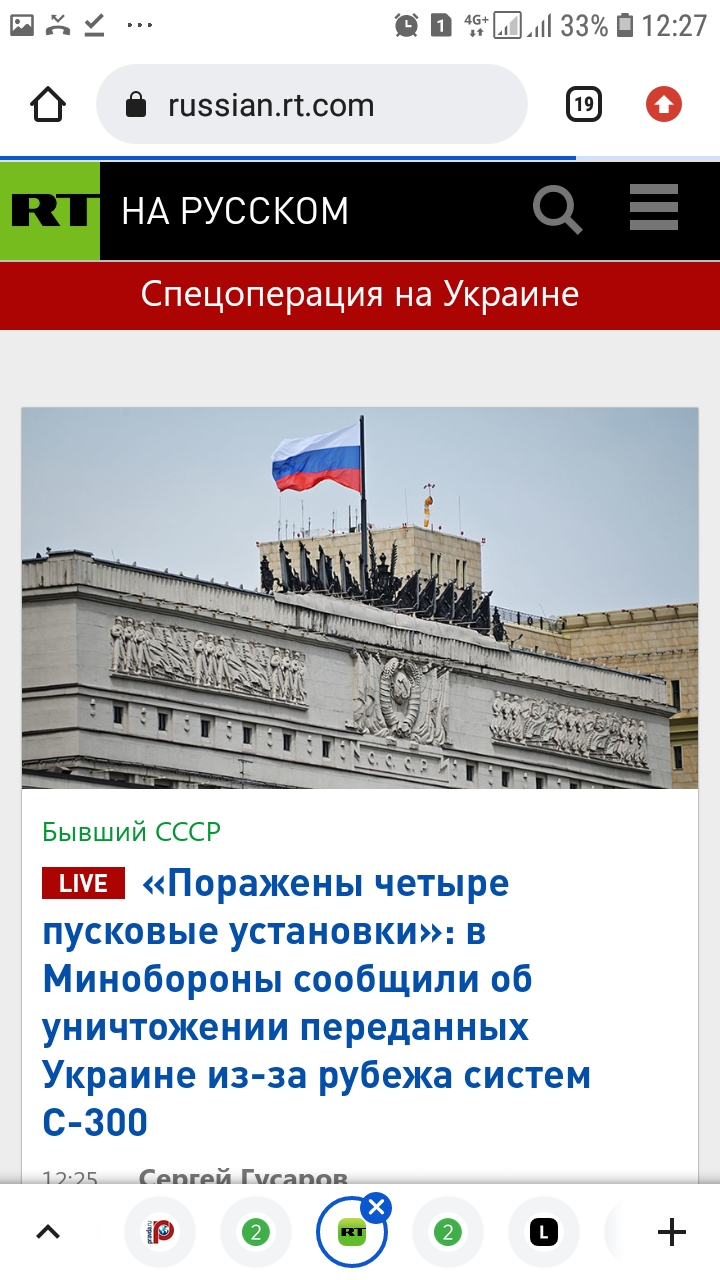
Task: Open the article photo with the Russian flag
Action: click(x=360, y=597)
